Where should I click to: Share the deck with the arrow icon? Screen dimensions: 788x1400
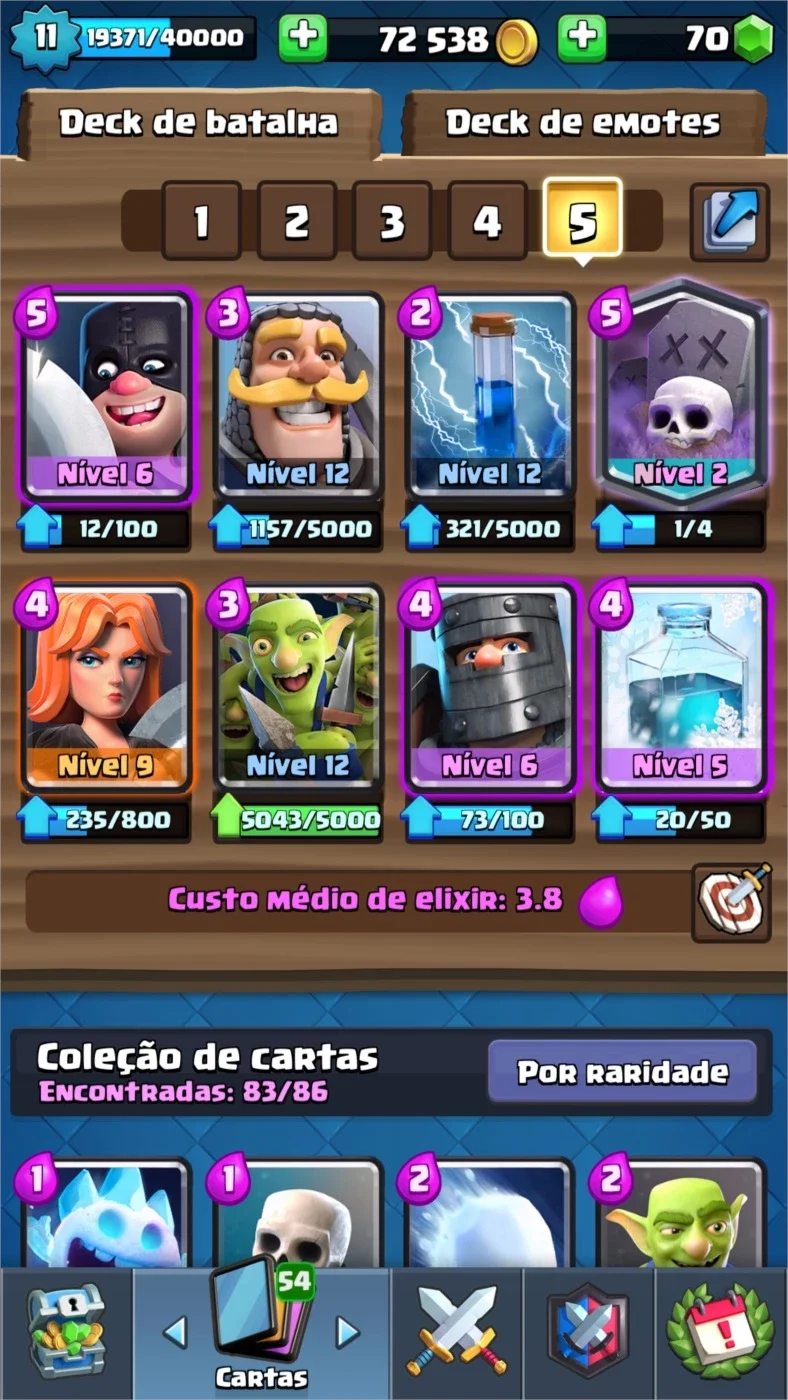click(730, 221)
